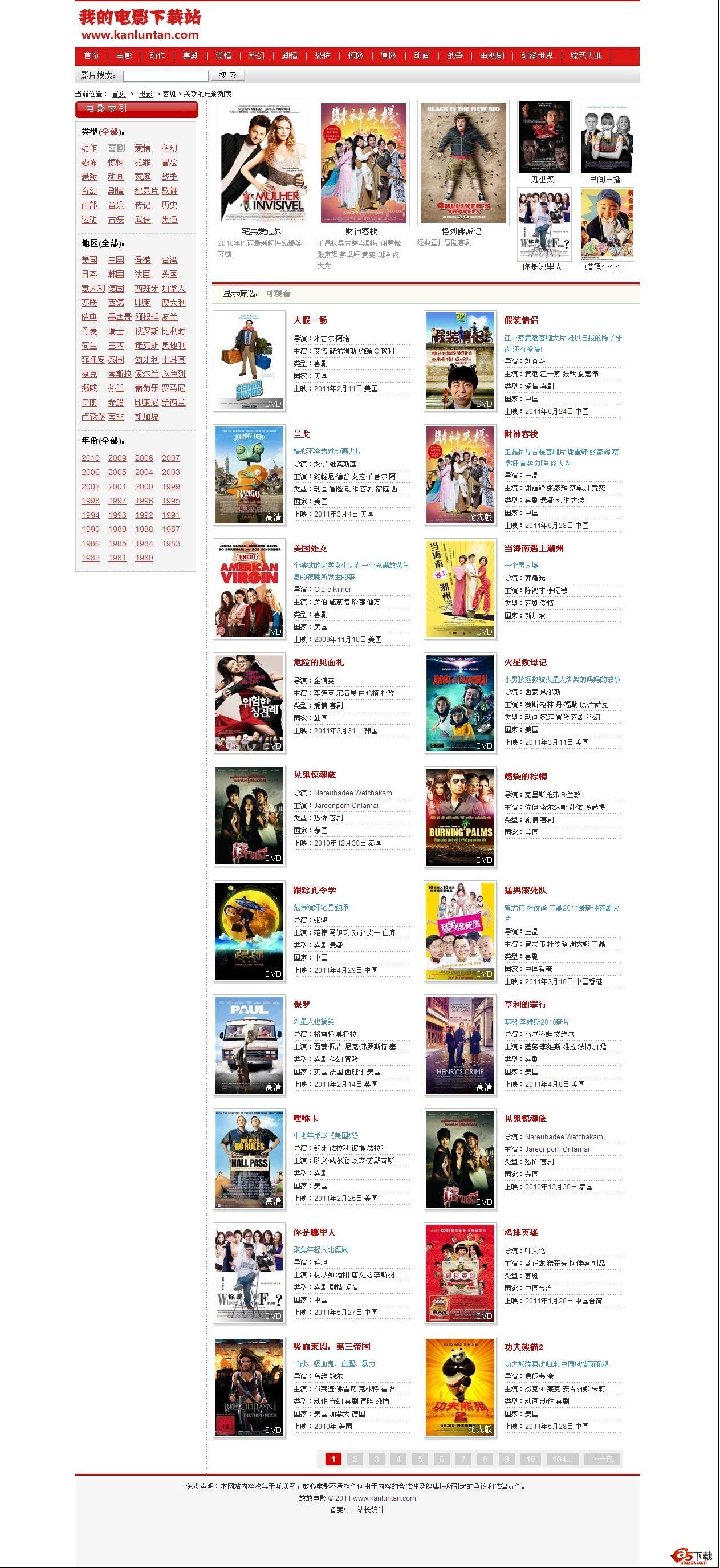Select the 悬疑 genre link
The image size is (720, 1568).
(x=90, y=177)
